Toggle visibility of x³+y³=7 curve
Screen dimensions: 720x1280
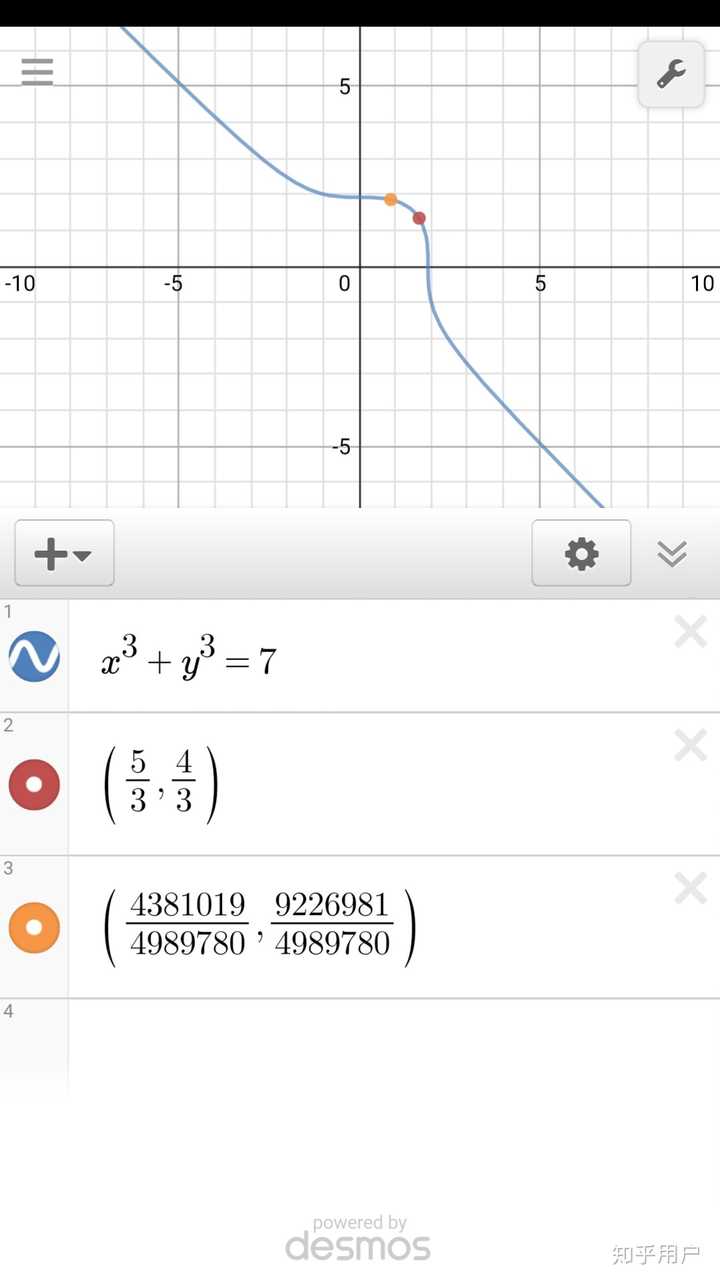tap(34, 657)
